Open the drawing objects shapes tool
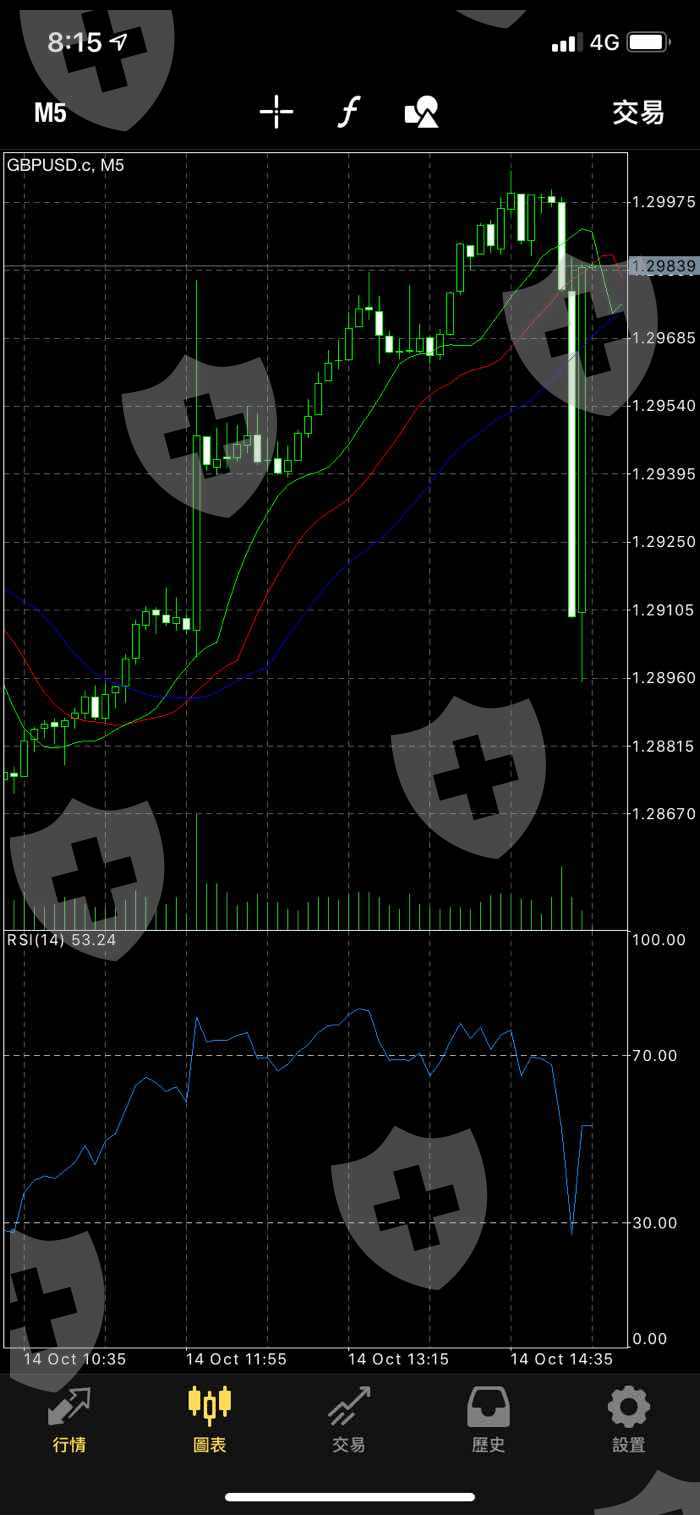 click(x=421, y=112)
